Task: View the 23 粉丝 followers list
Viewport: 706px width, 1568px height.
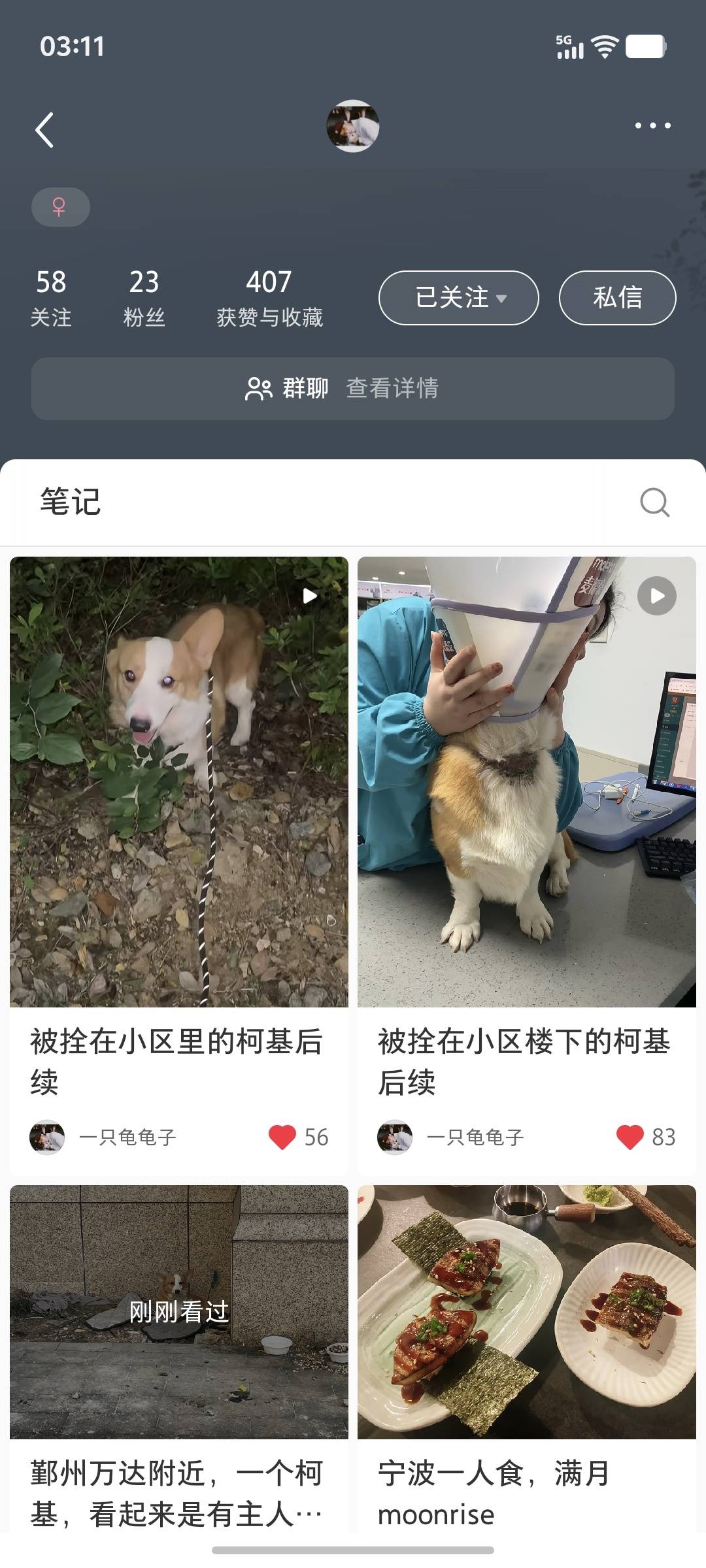Action: tap(144, 298)
